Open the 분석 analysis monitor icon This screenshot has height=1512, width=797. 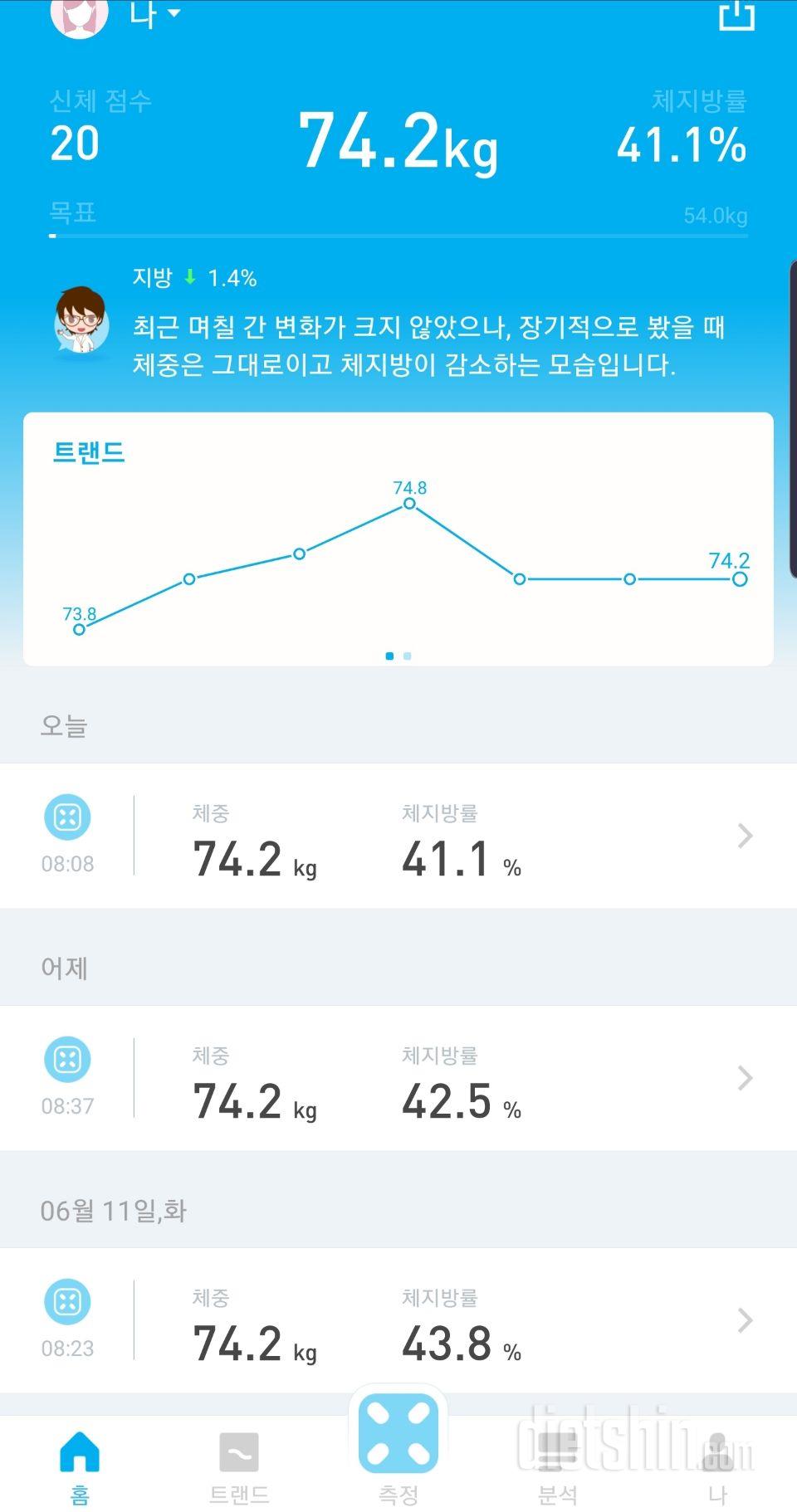558,1447
